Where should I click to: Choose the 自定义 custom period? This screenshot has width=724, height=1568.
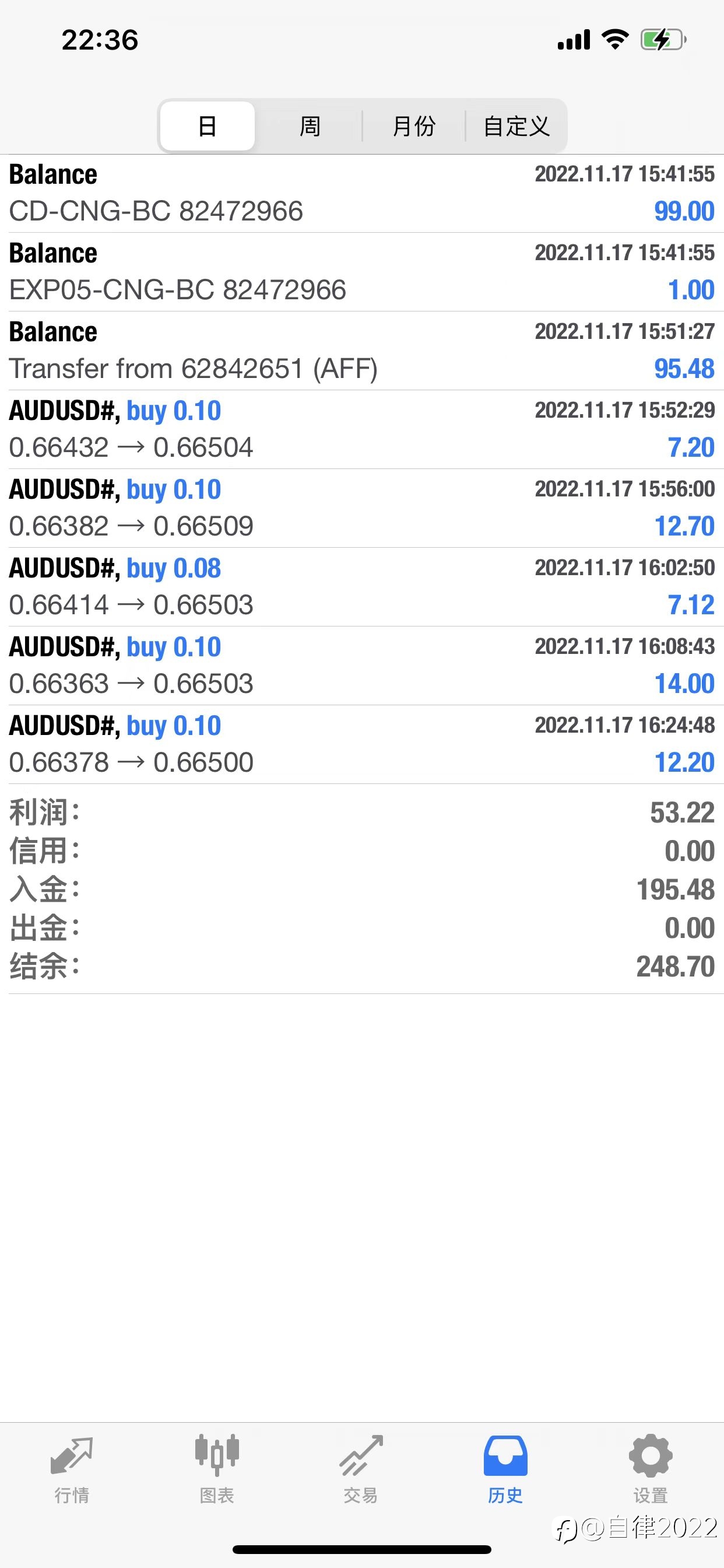pos(516,126)
